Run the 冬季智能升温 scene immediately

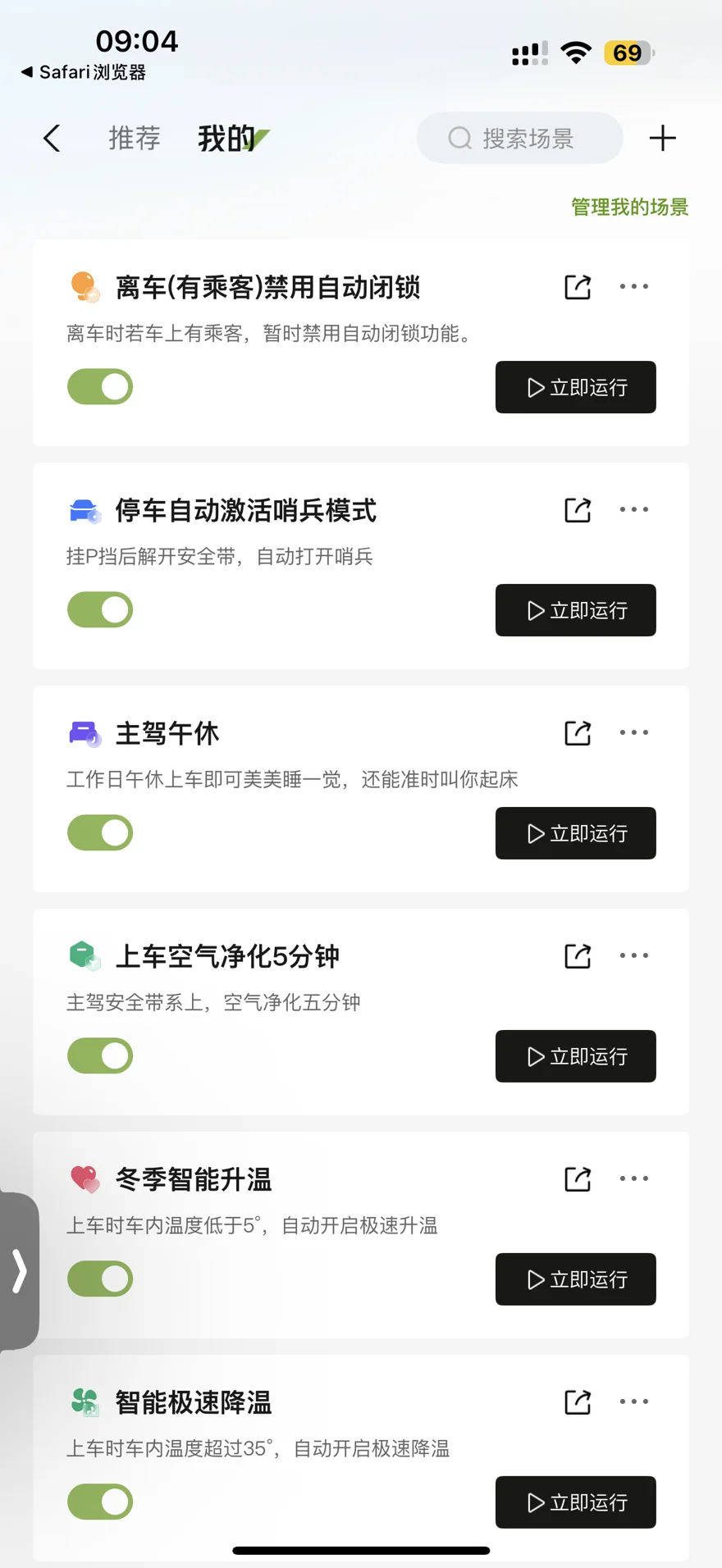575,1279
